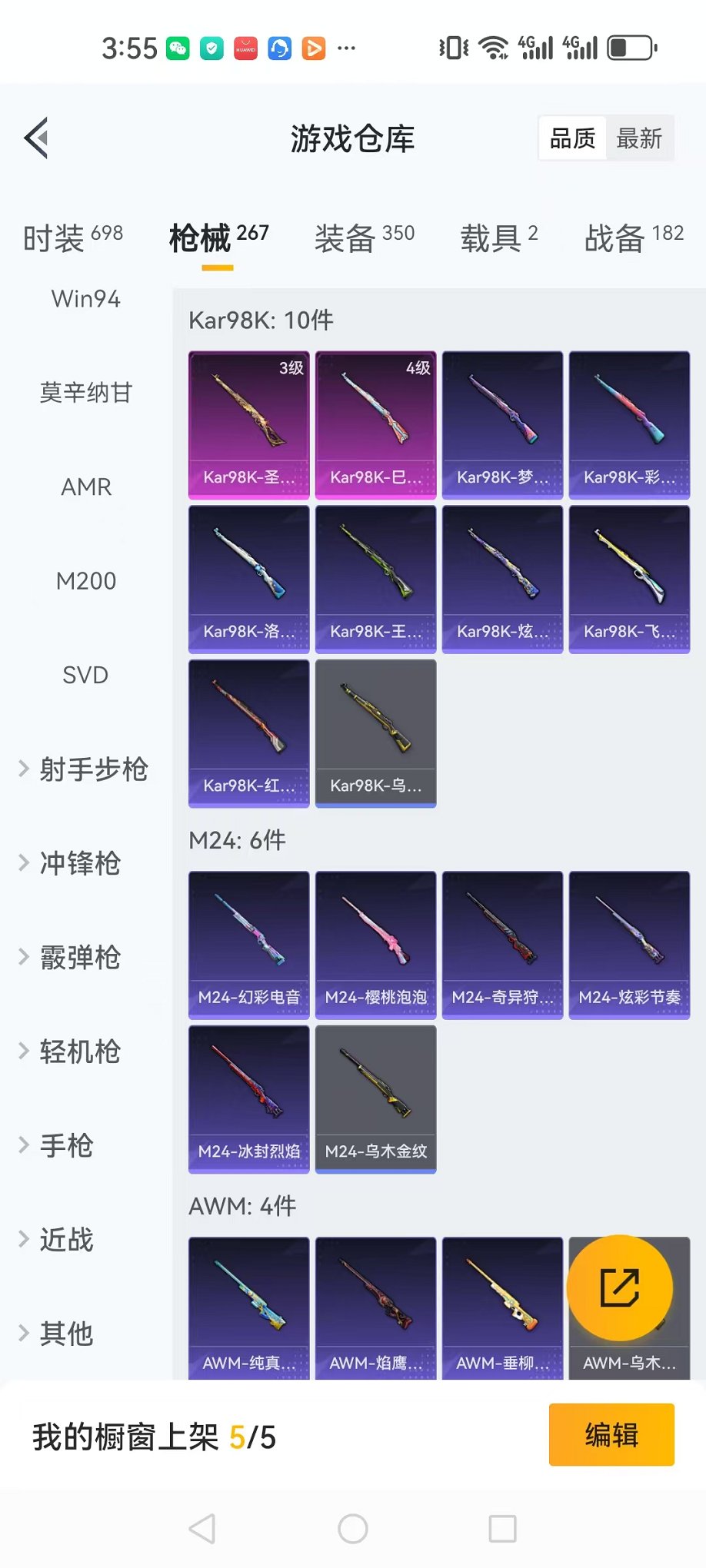Expand the 霰弹枪 category

coord(71,958)
